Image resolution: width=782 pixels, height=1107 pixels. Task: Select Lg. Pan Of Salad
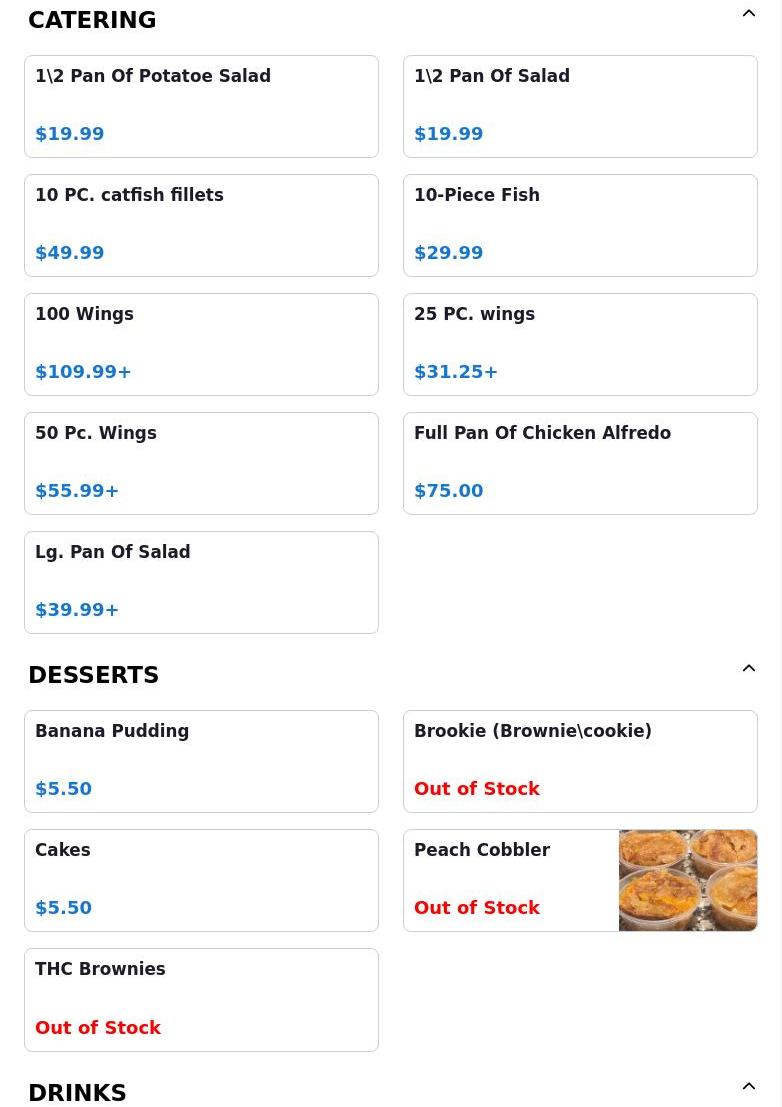[201, 582]
